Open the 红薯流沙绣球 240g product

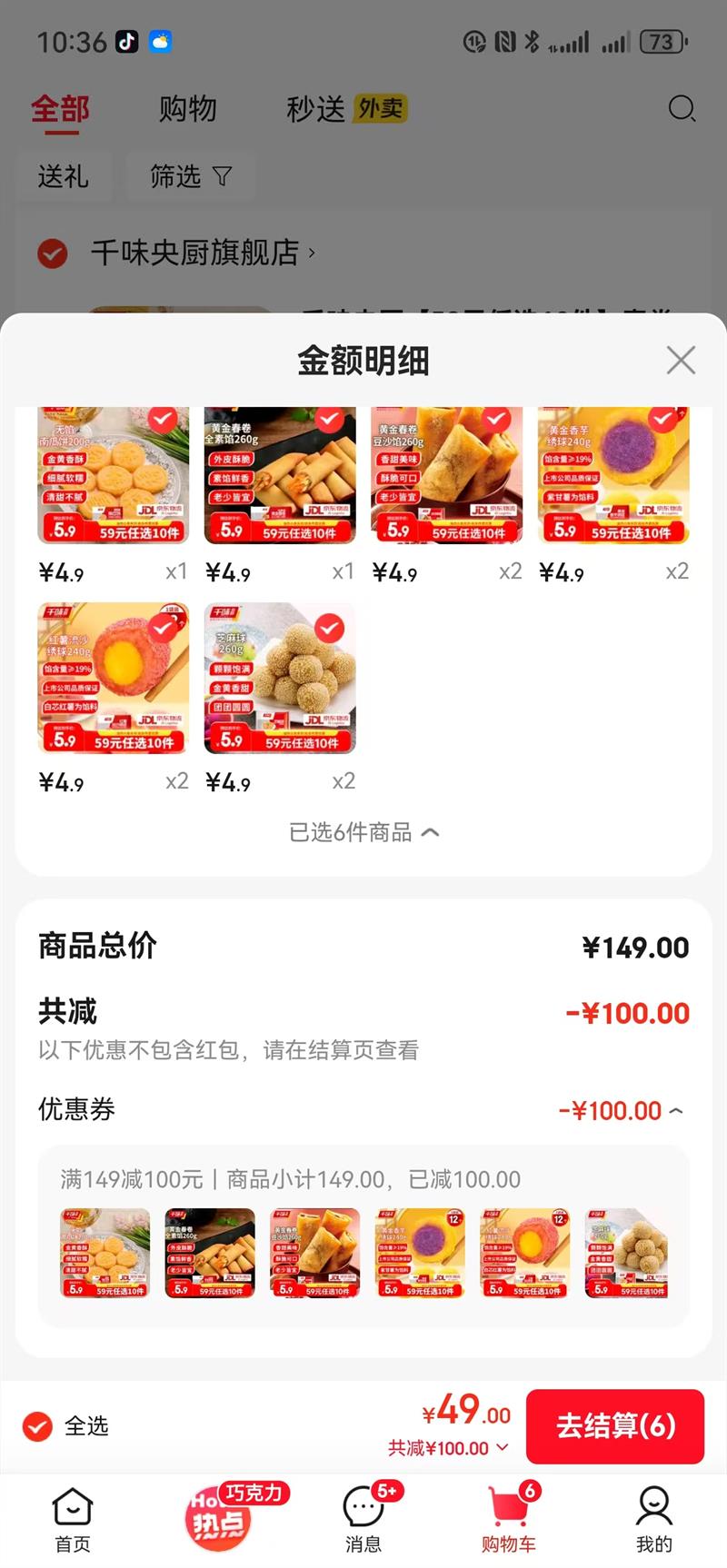click(114, 679)
